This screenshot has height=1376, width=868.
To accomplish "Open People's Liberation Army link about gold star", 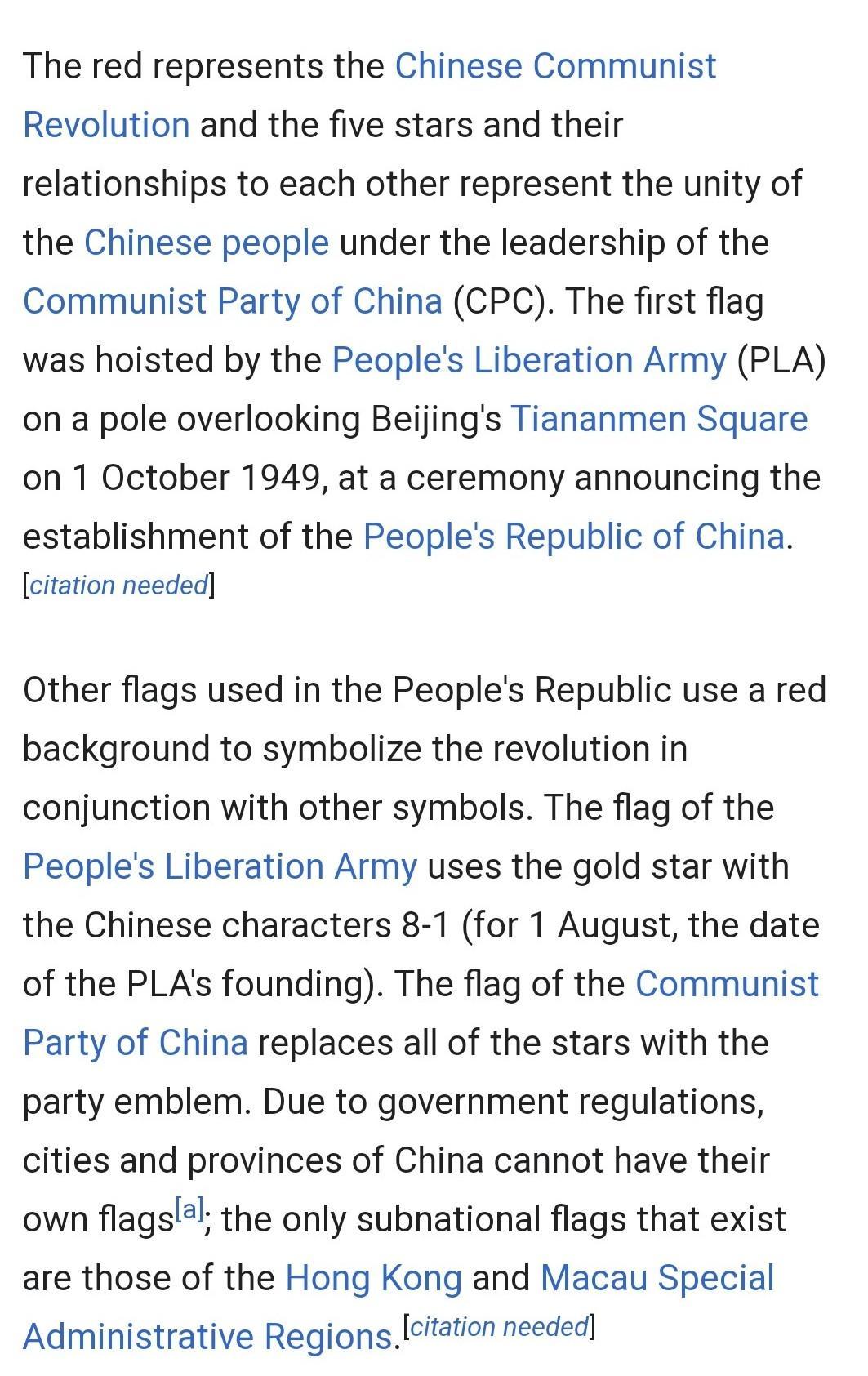I will (220, 867).
